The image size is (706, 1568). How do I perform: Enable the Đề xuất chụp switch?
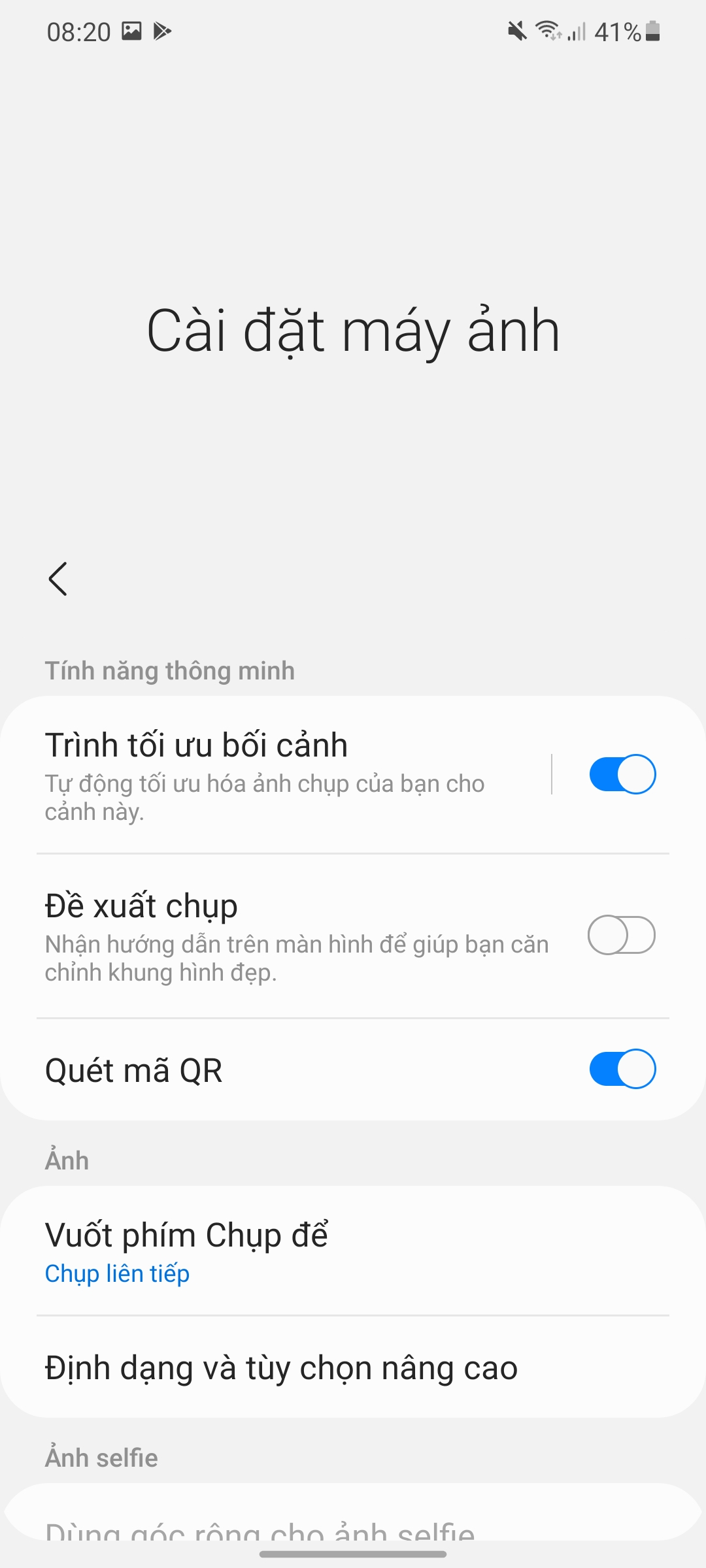(622, 935)
